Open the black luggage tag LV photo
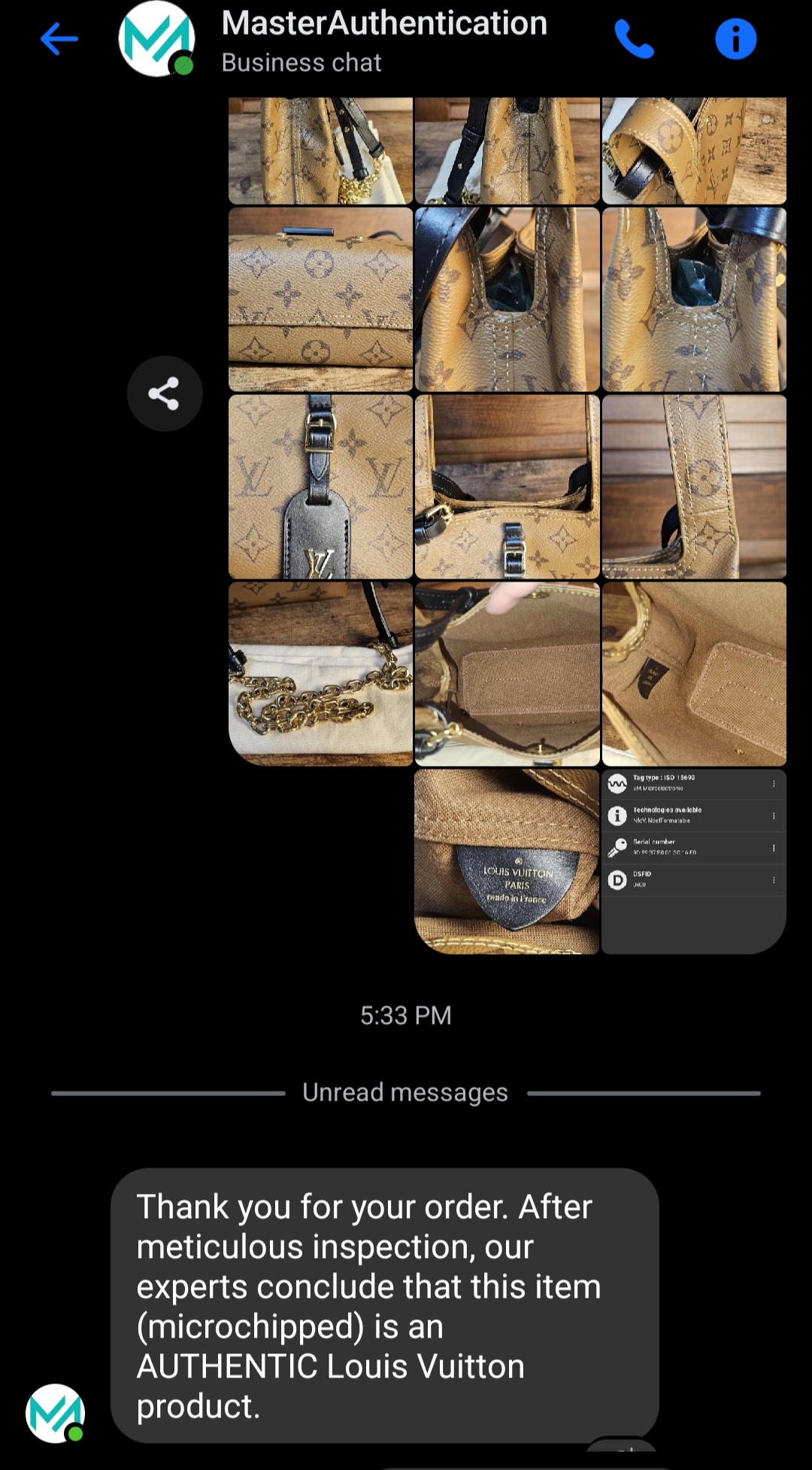 tap(320, 487)
